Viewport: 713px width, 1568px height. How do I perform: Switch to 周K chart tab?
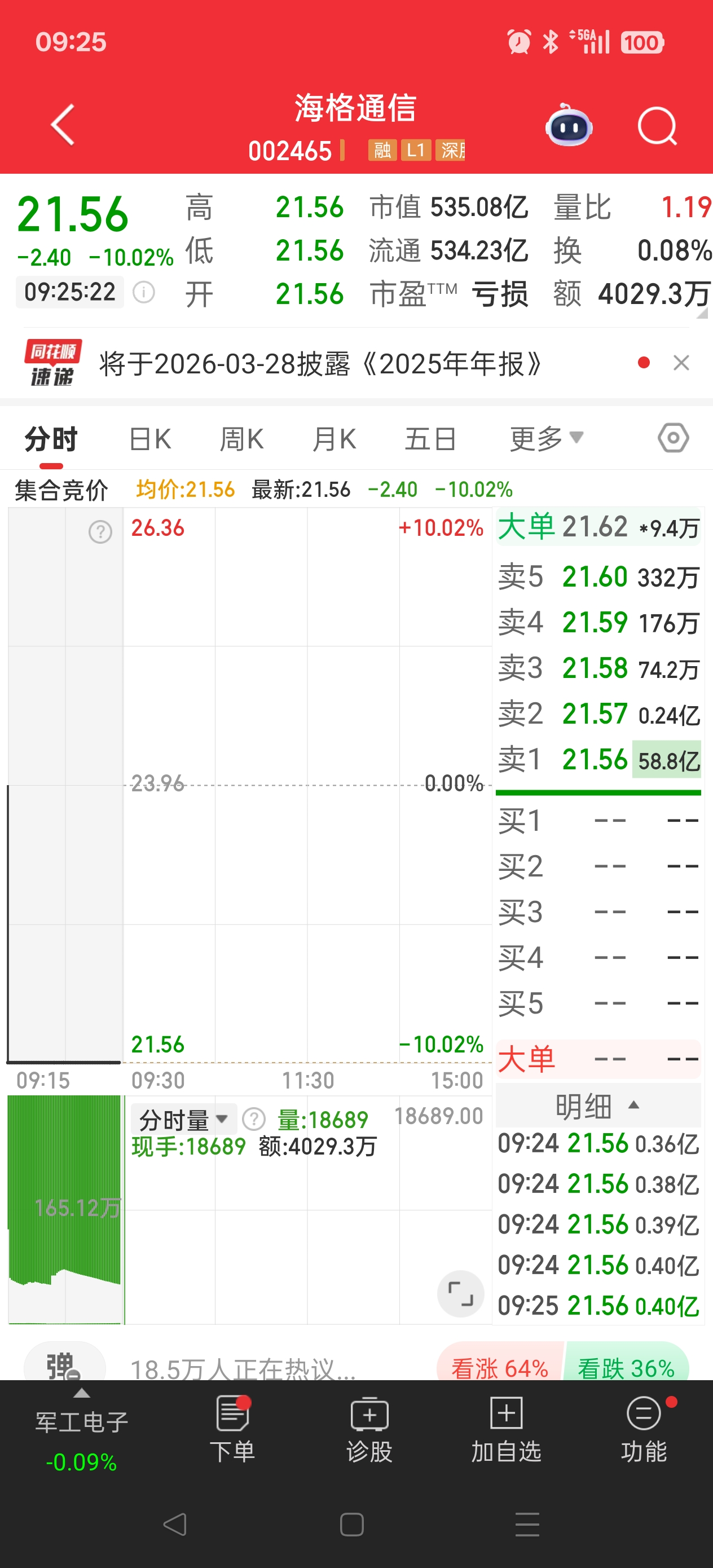(x=242, y=439)
